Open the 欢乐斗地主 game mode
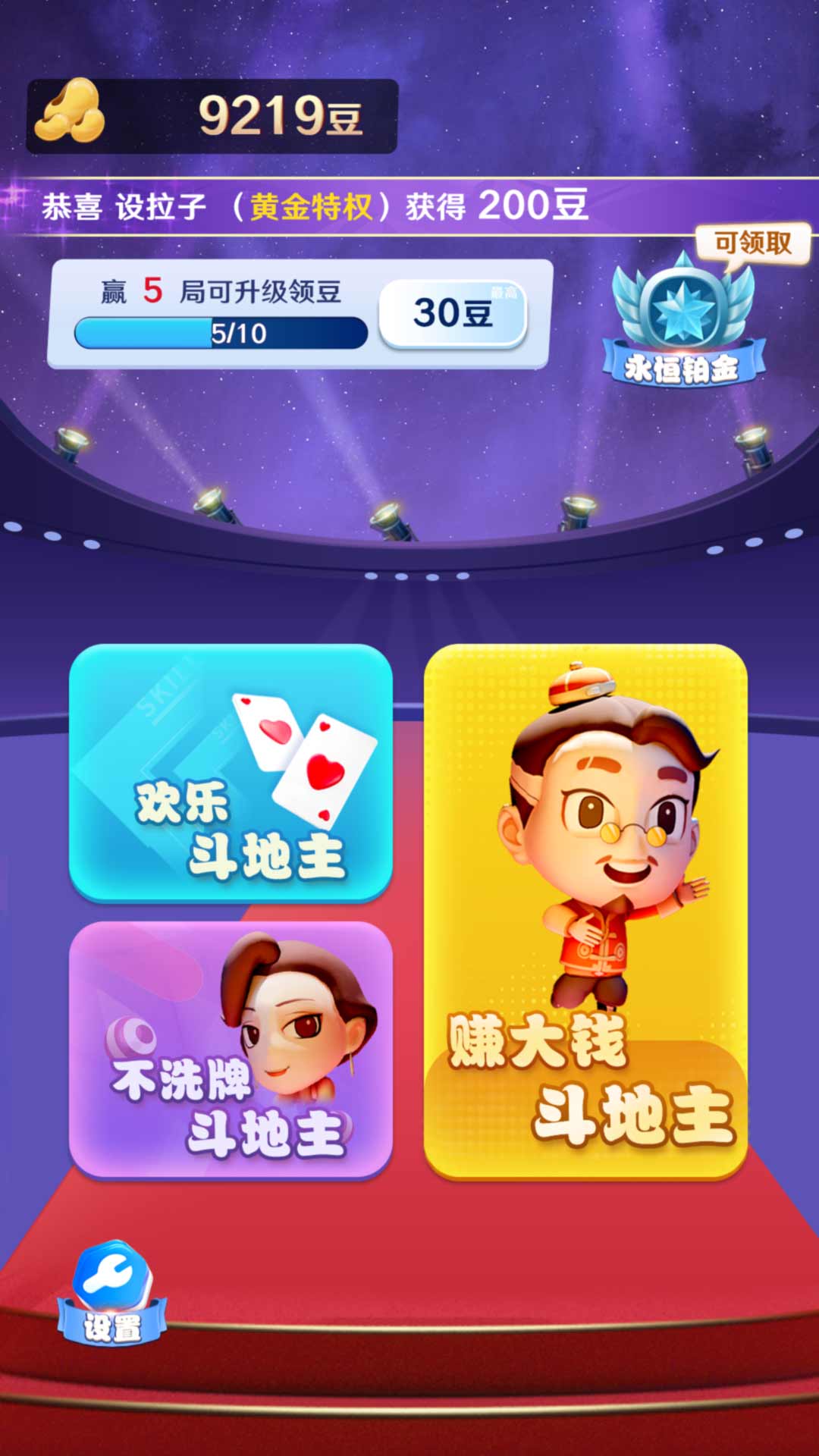 (231, 772)
